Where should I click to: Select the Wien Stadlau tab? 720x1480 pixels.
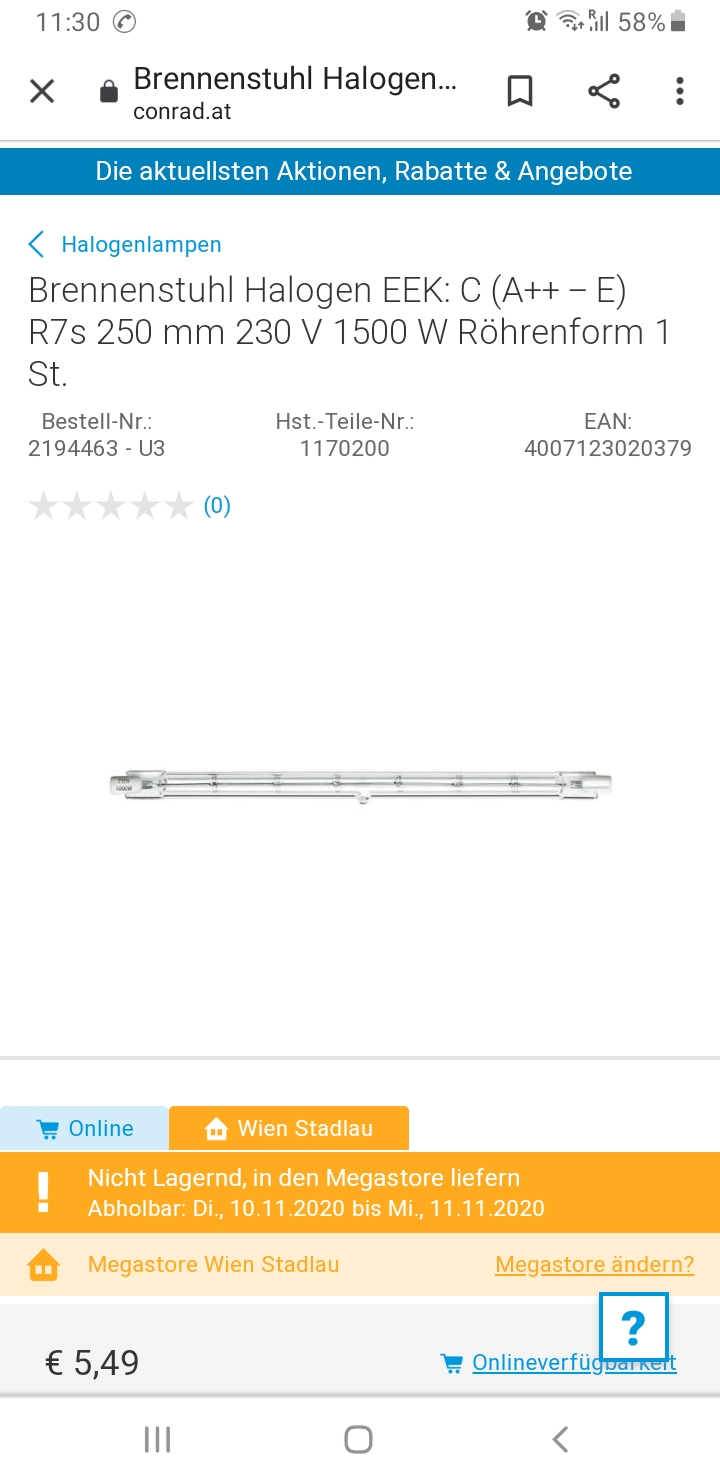[289, 1129]
